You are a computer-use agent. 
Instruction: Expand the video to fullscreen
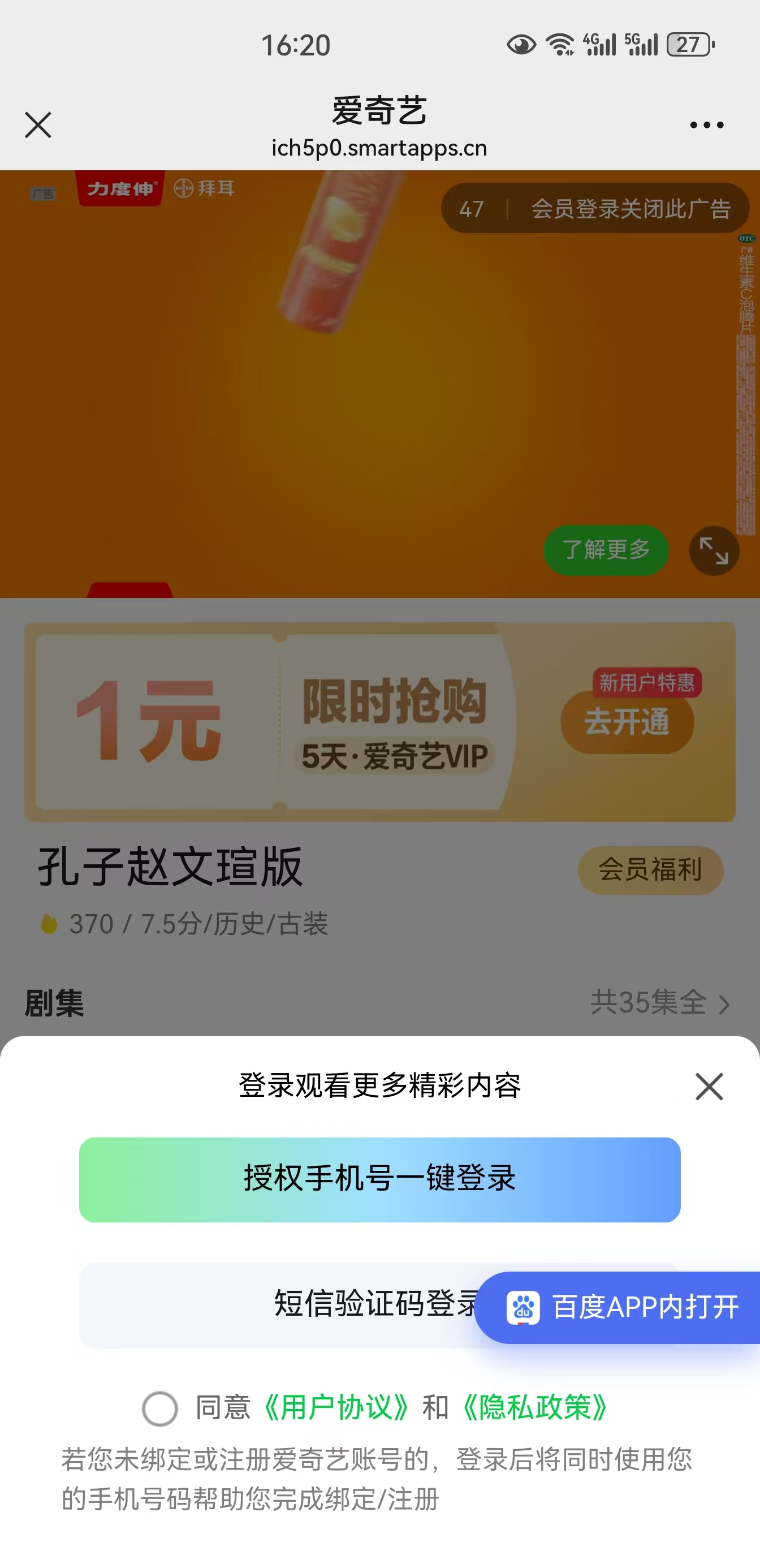coord(714,551)
